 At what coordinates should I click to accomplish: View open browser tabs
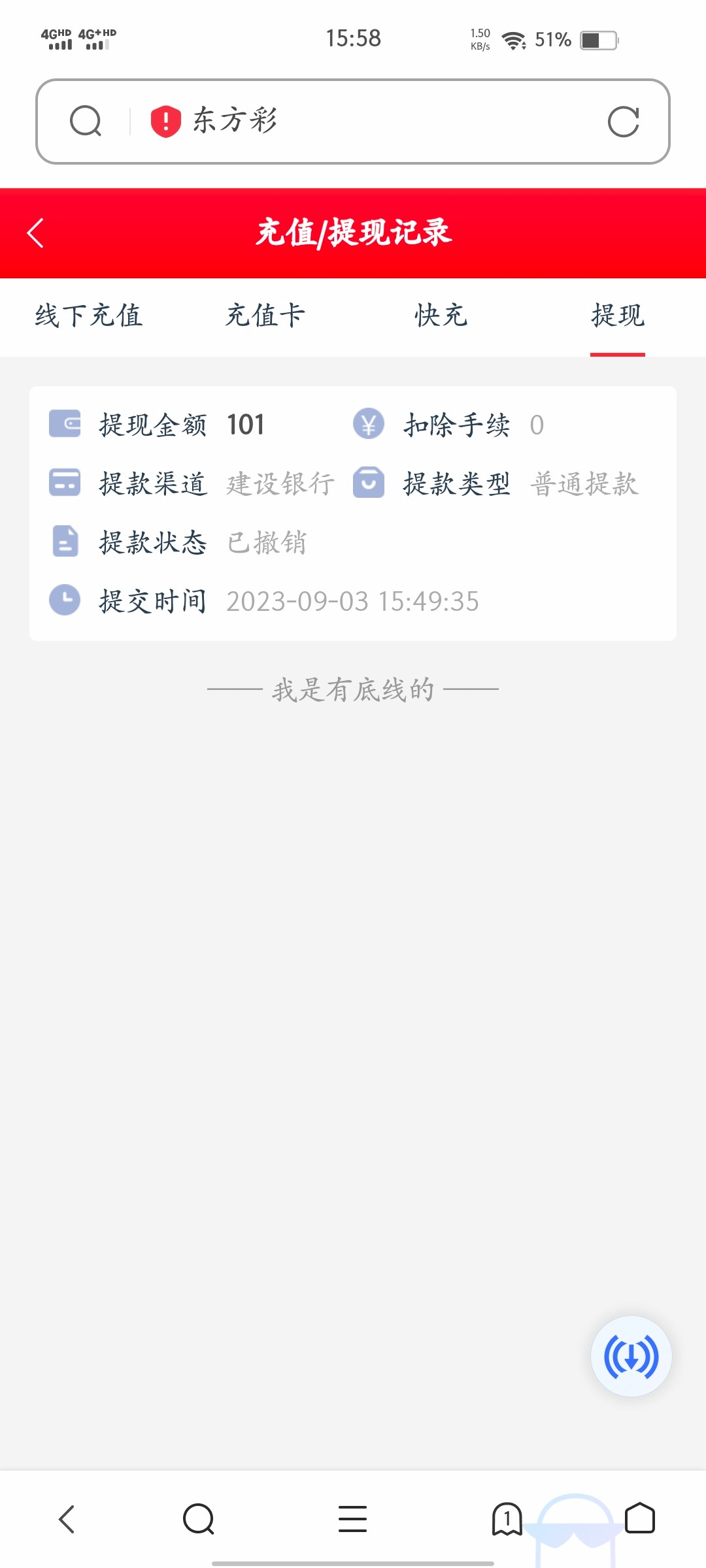click(507, 1519)
